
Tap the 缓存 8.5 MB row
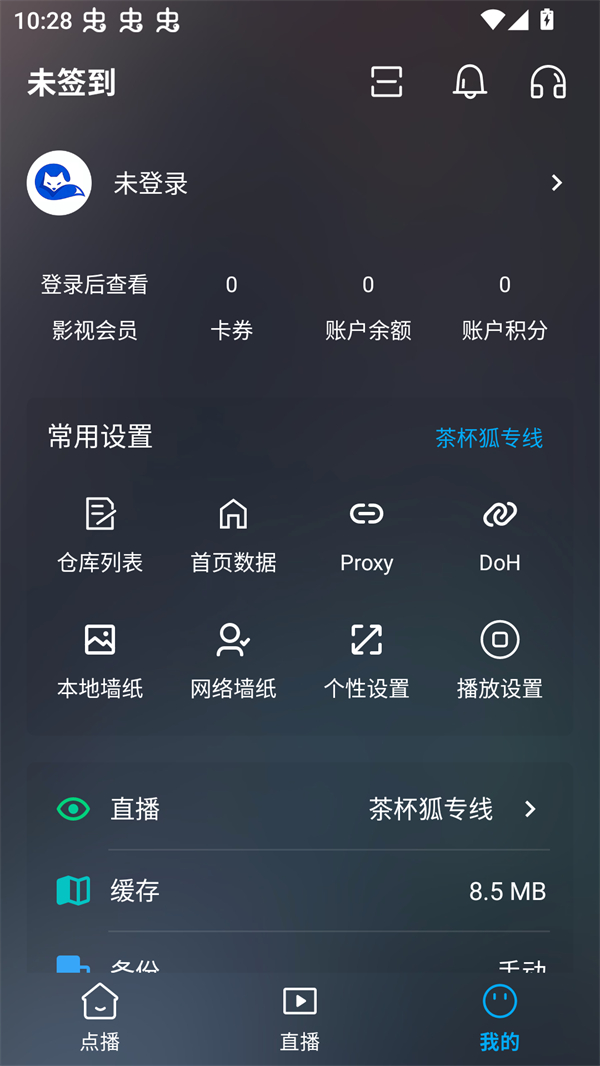tap(300, 891)
